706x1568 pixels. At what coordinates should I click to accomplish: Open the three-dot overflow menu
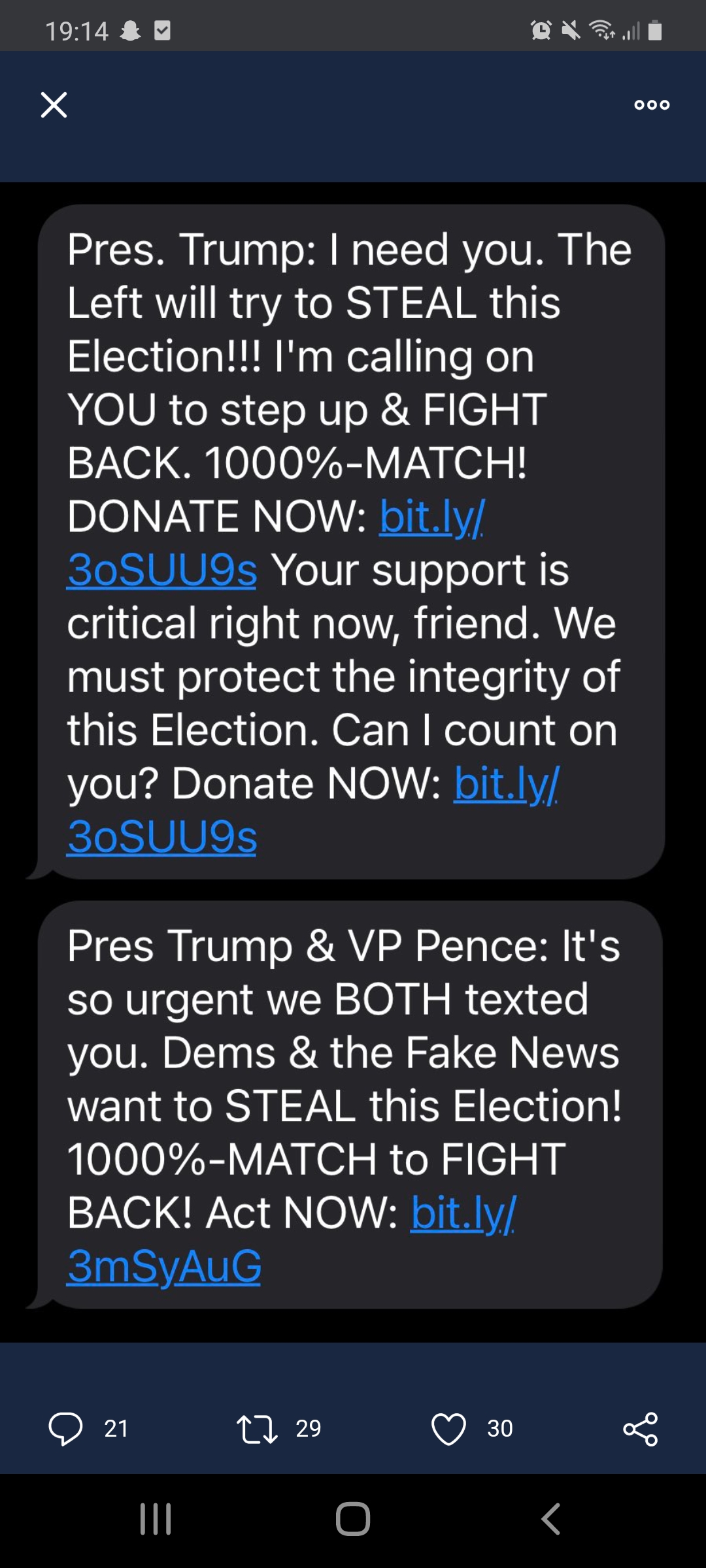[x=652, y=105]
